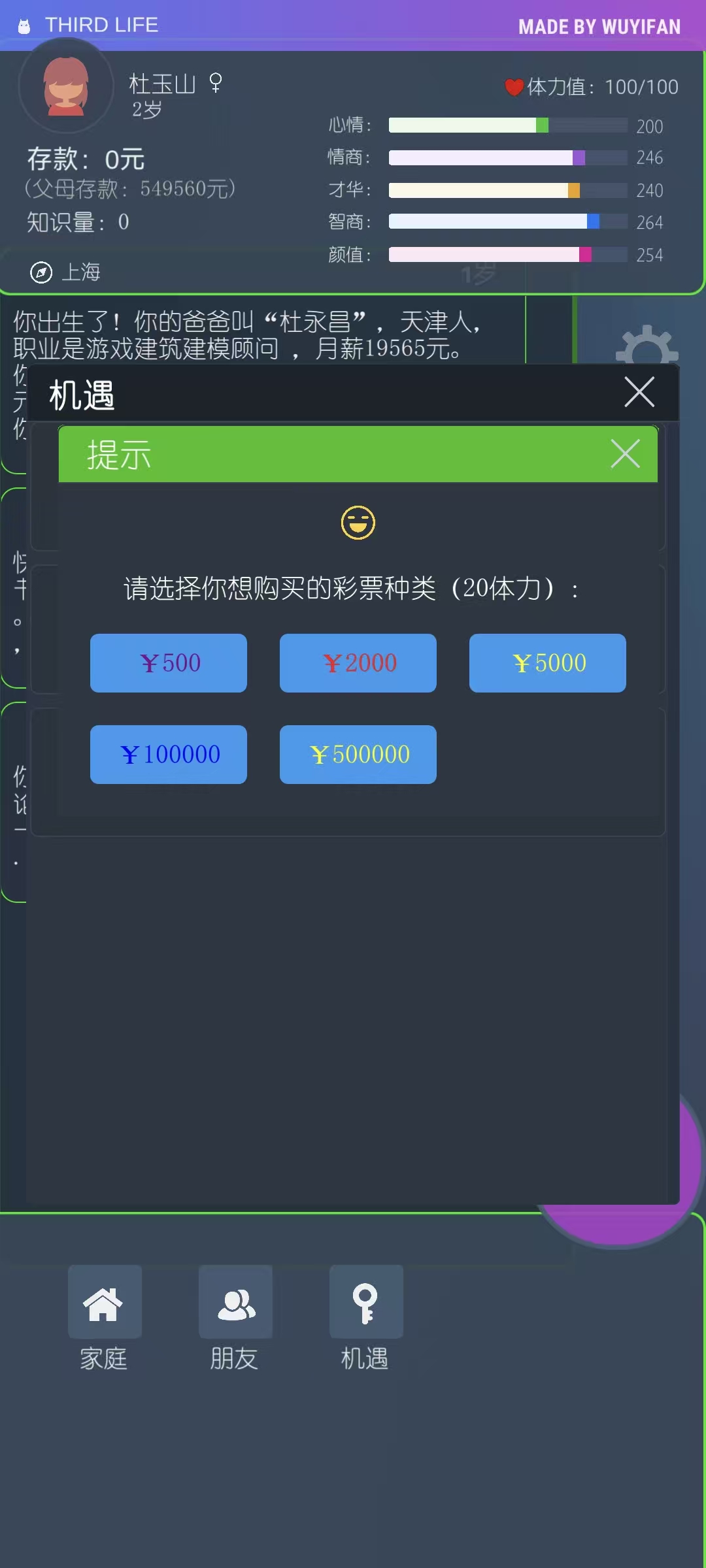Purchase the ¥500000 lottery ticket
Viewport: 706px width, 1568px height.
pos(358,754)
